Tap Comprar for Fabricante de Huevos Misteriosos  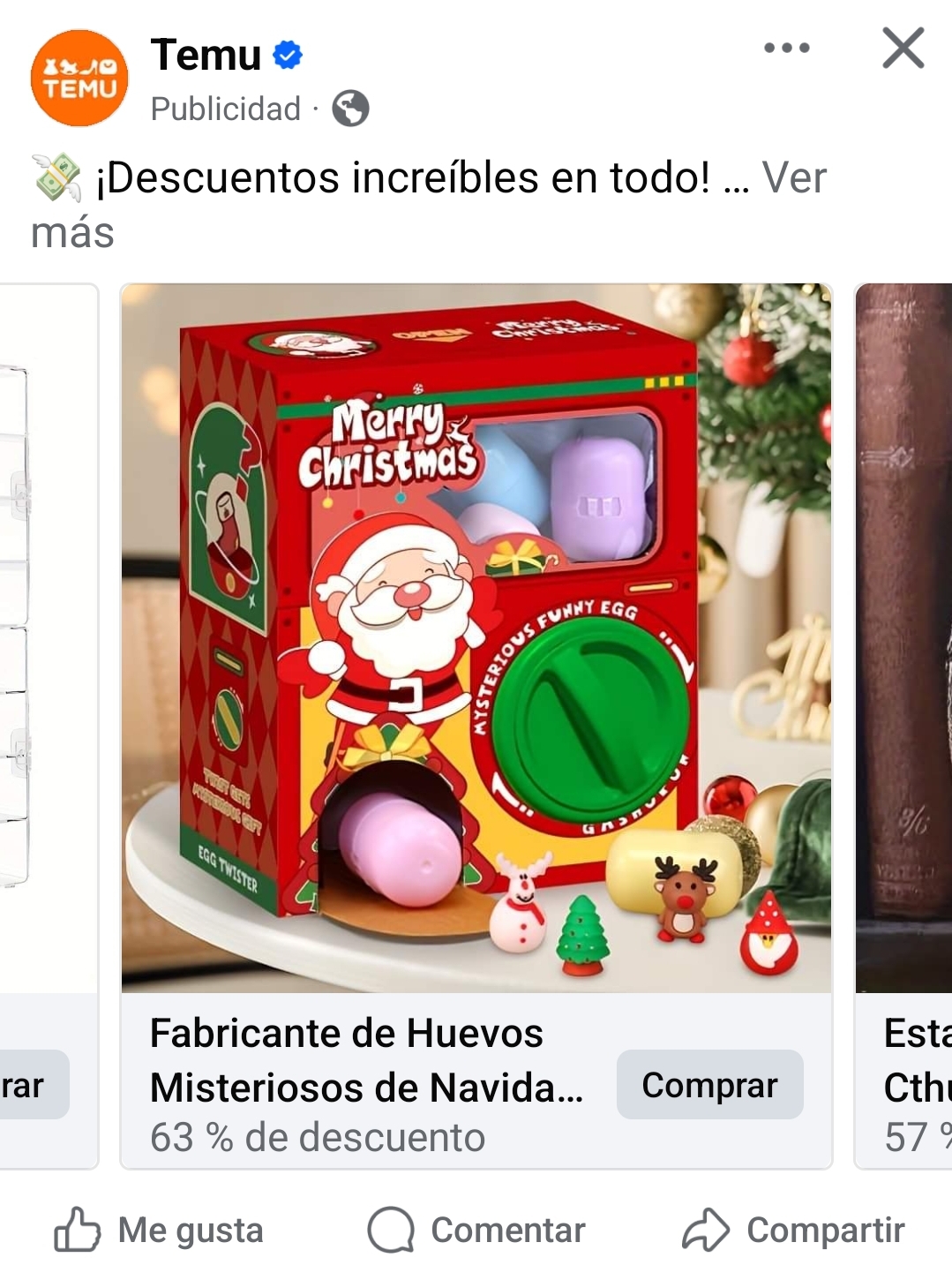click(x=709, y=1085)
